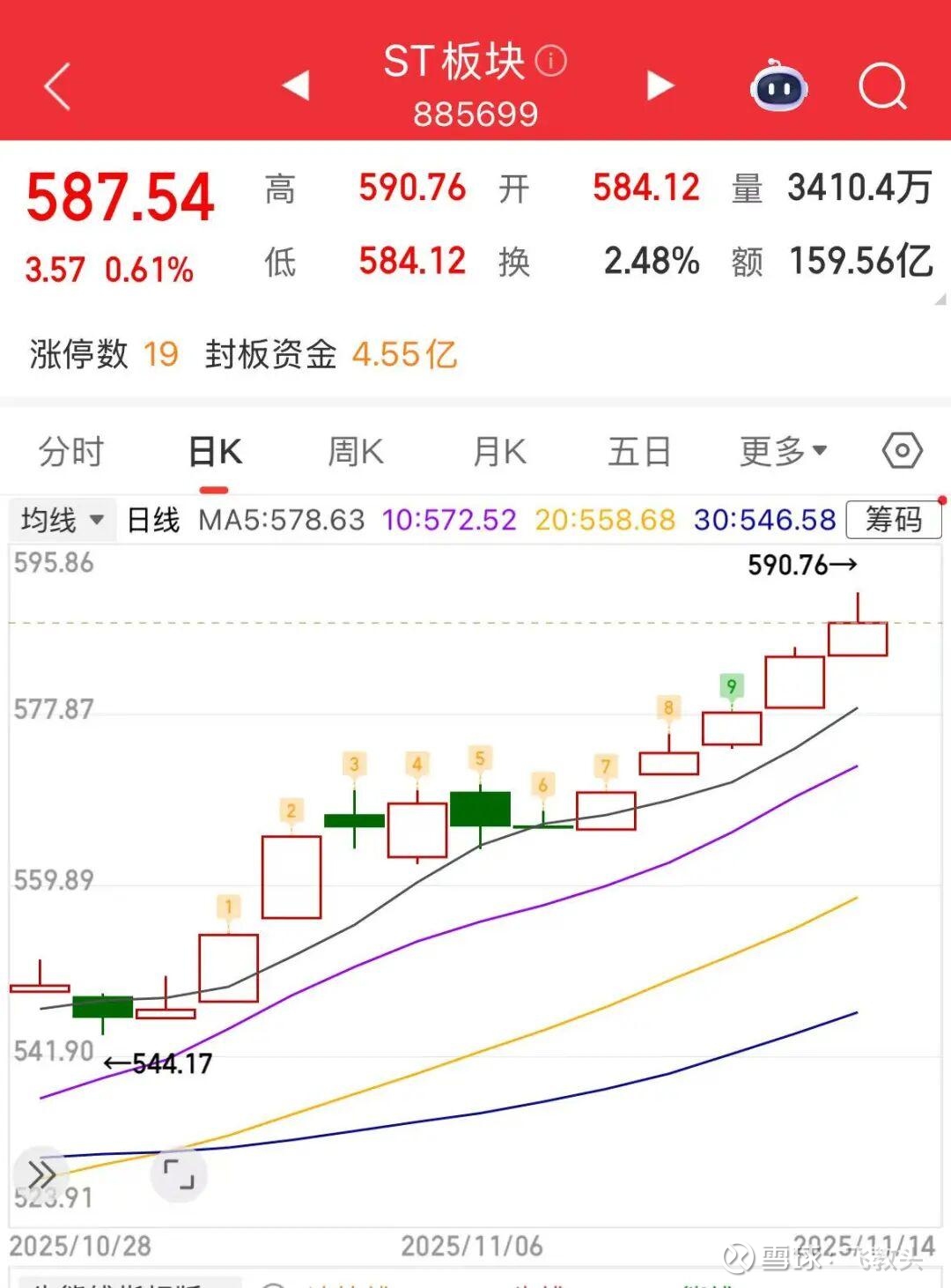This screenshot has width=951, height=1288.
Task: Switch to the 分时 tab
Action: click(71, 452)
